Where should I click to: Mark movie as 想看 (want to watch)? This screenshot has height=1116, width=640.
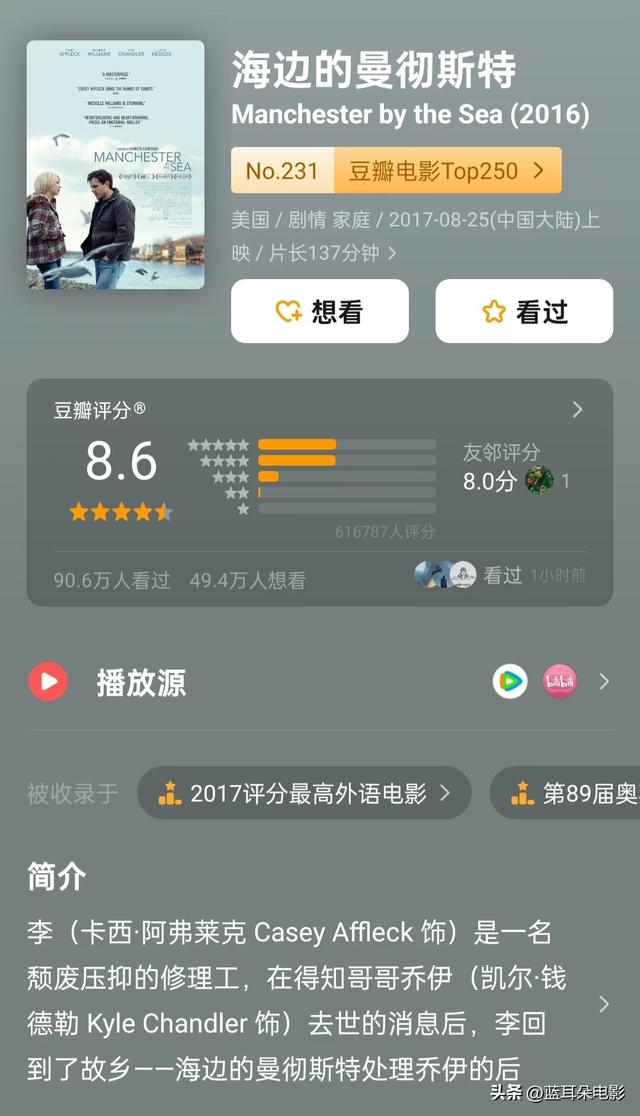pyautogui.click(x=319, y=312)
